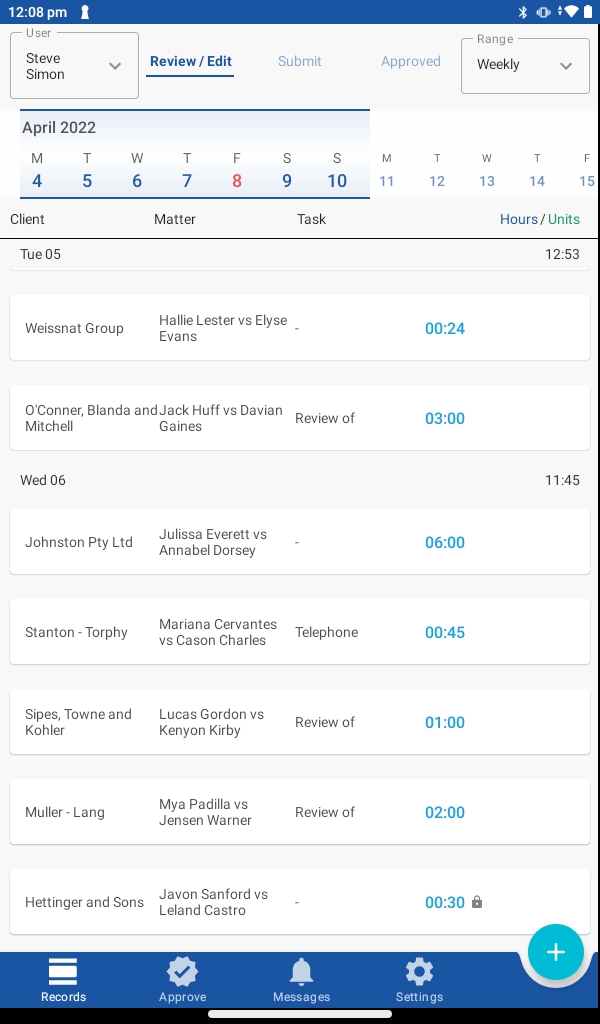Open the Settings tab

[x=419, y=981]
